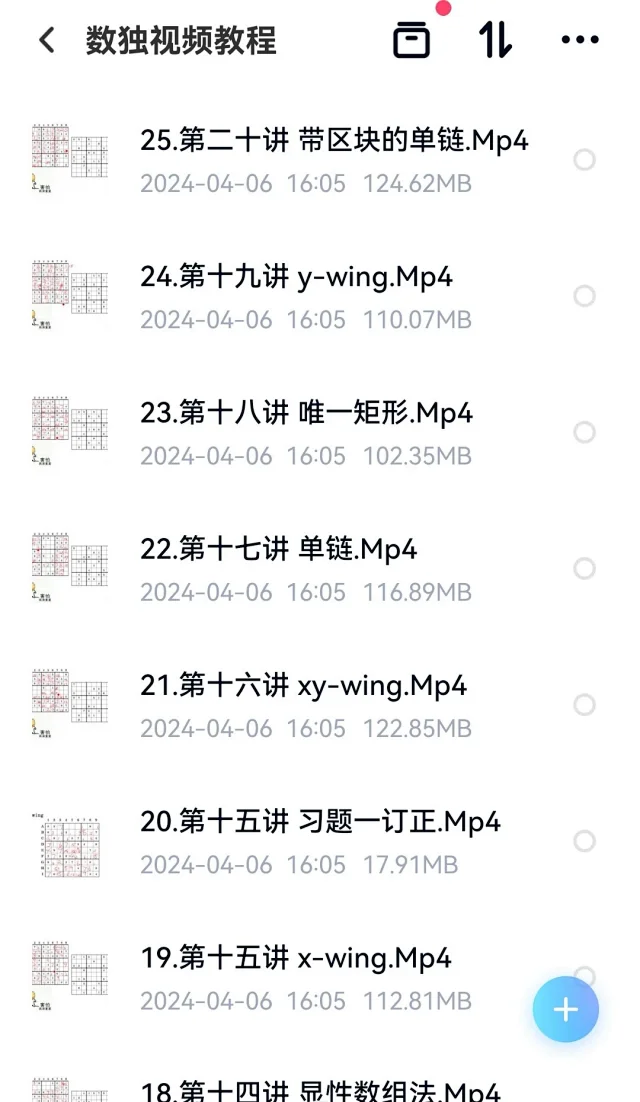Open 18.第十四讲 显性数组法.Mp4
The image size is (640, 1102).
click(320, 1090)
